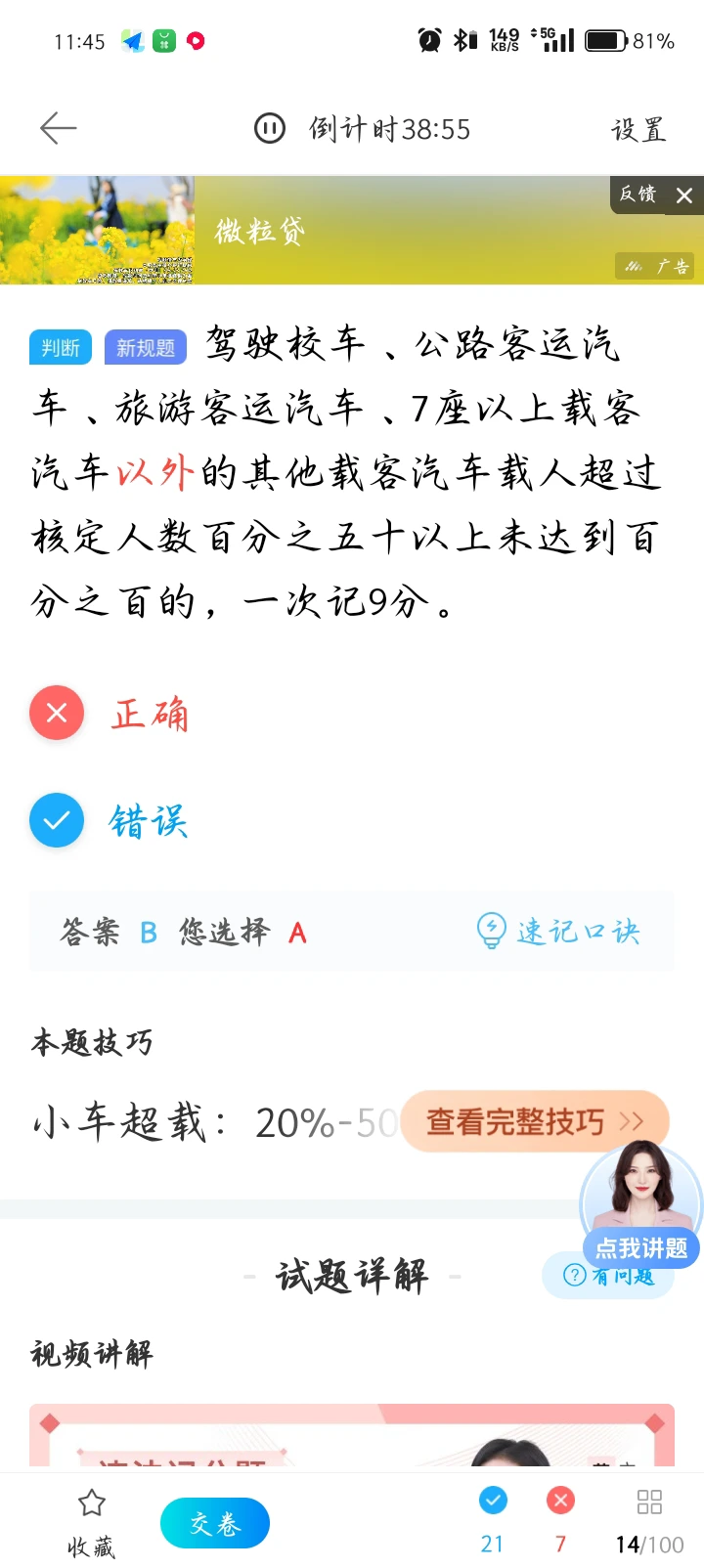
Task: Open the question list grid 14/100
Action: pos(649,1520)
